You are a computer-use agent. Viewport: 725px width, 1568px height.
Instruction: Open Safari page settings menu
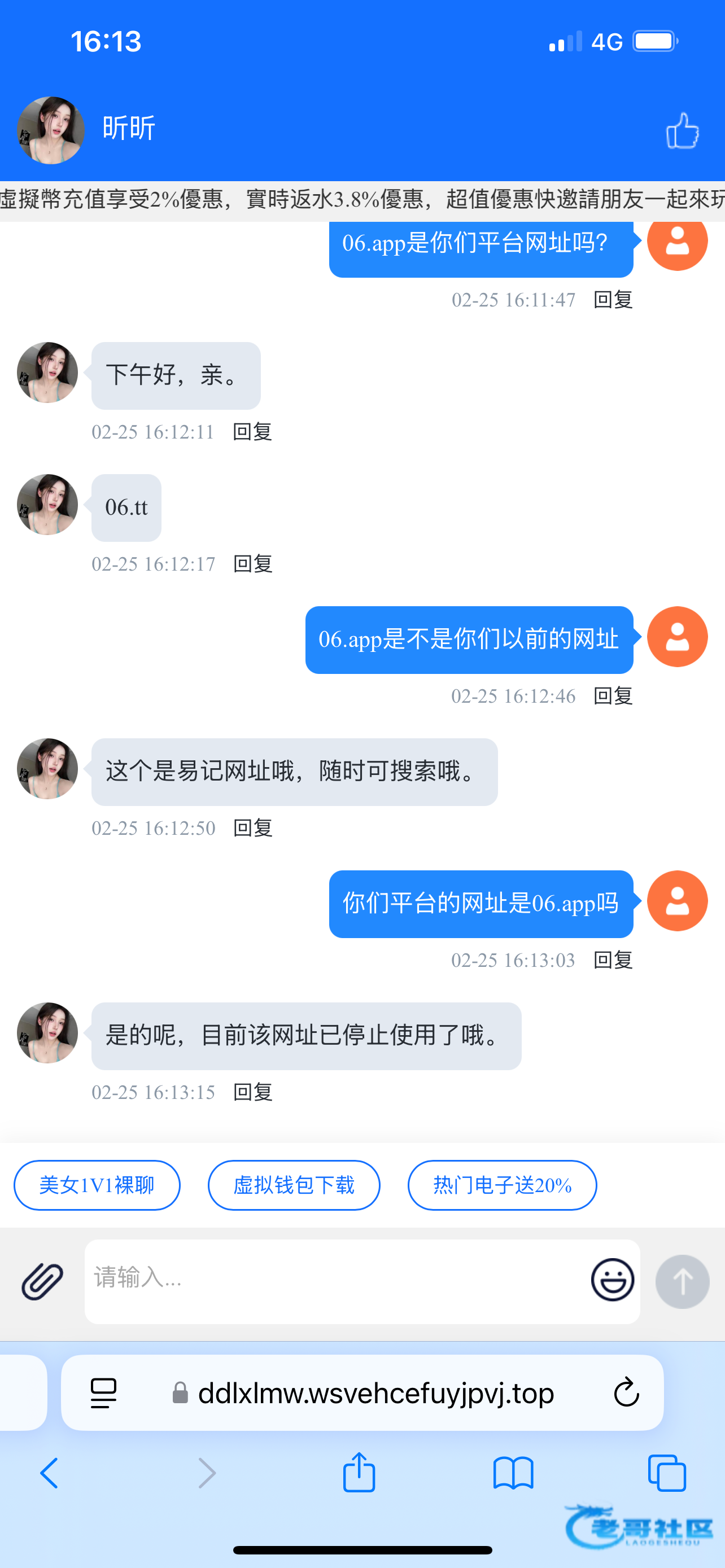103,1392
